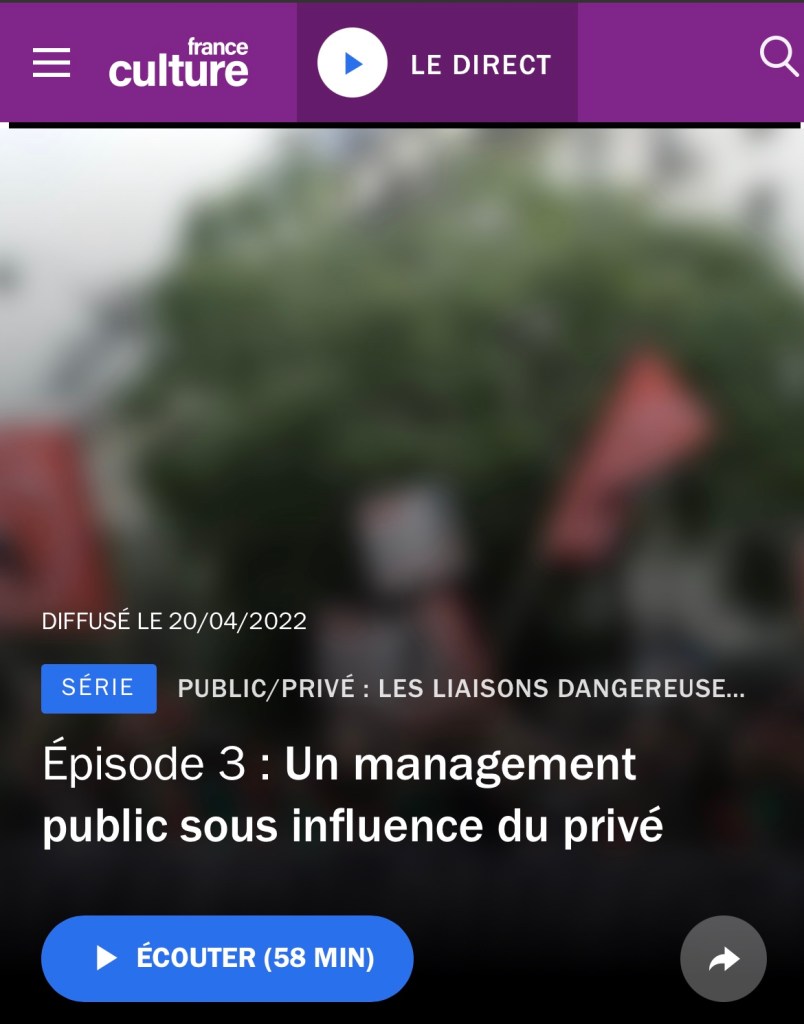804x1024 pixels.
Task: Open the search magnifier
Action: [x=778, y=57]
